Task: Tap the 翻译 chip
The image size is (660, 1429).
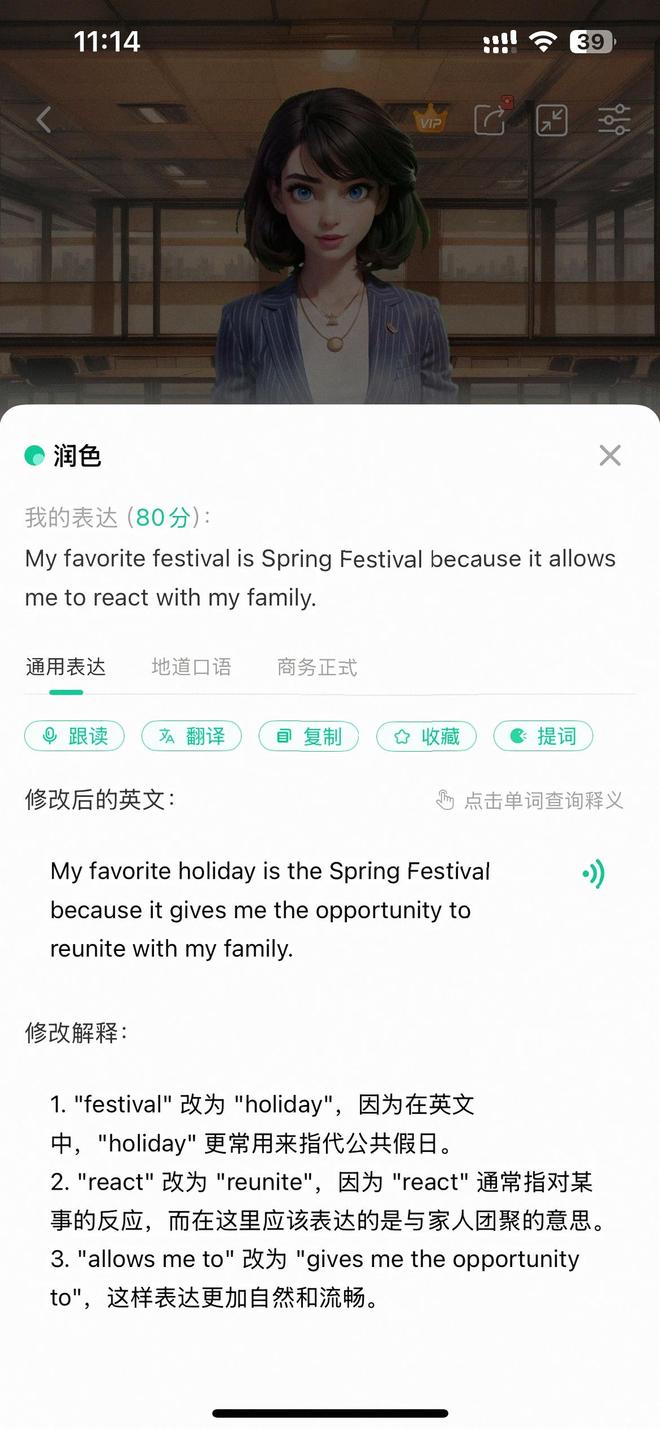Action: 191,736
